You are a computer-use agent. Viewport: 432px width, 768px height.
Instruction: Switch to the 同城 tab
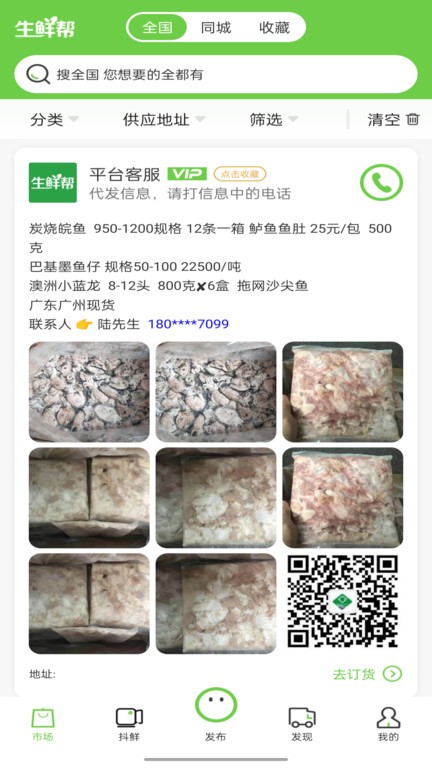point(216,27)
